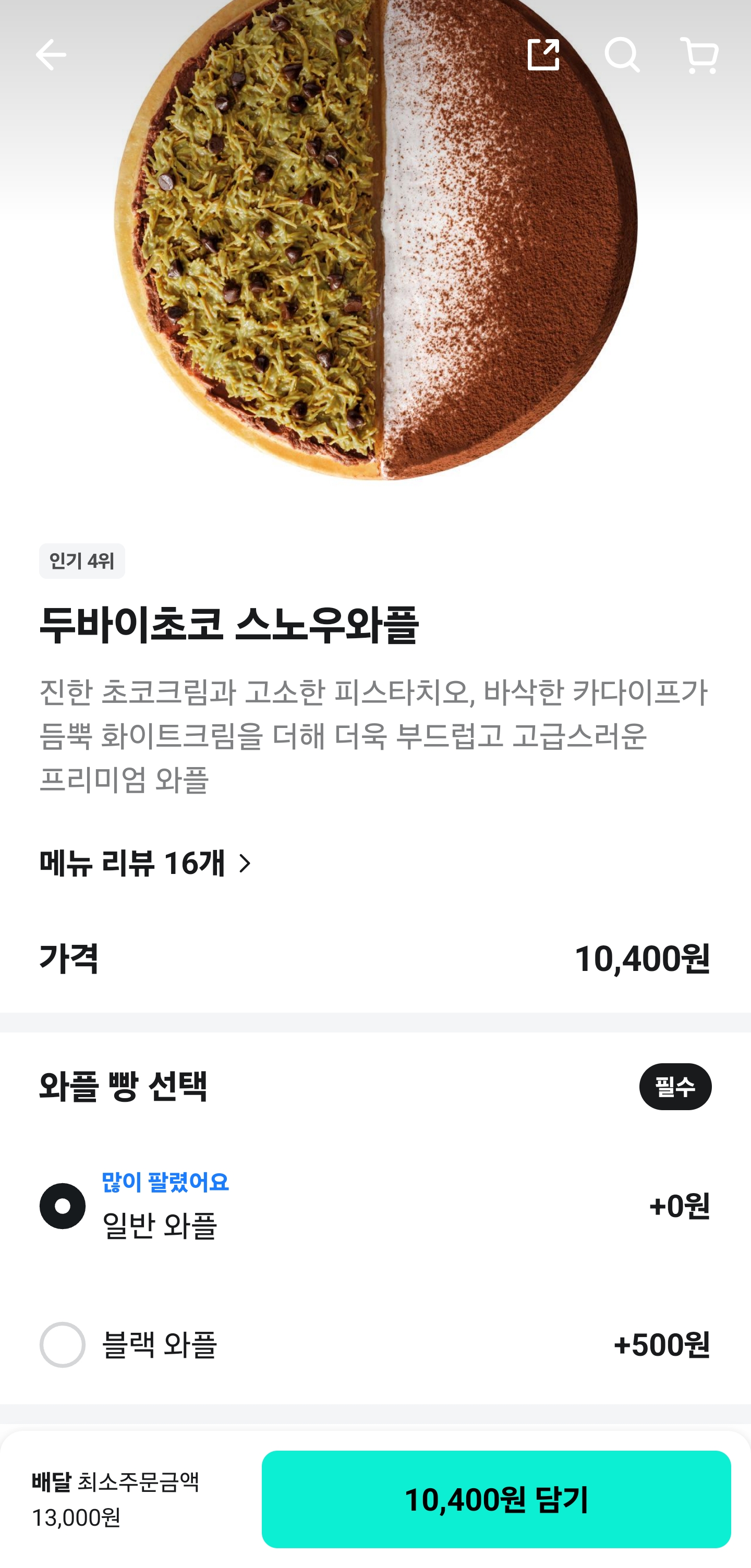
Task: Open the shopping cart
Action: [x=699, y=55]
